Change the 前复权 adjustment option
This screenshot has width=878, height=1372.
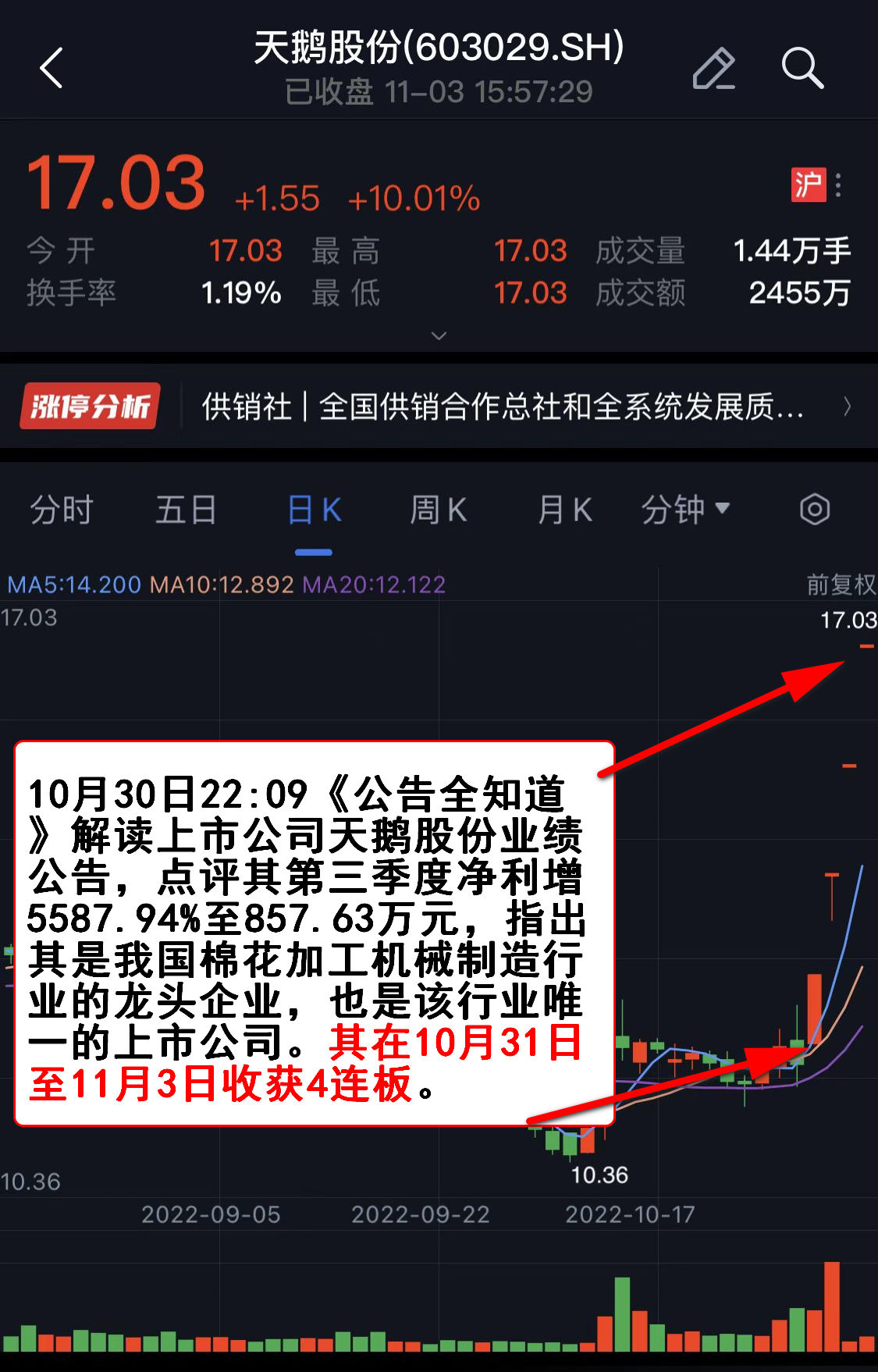tap(840, 584)
